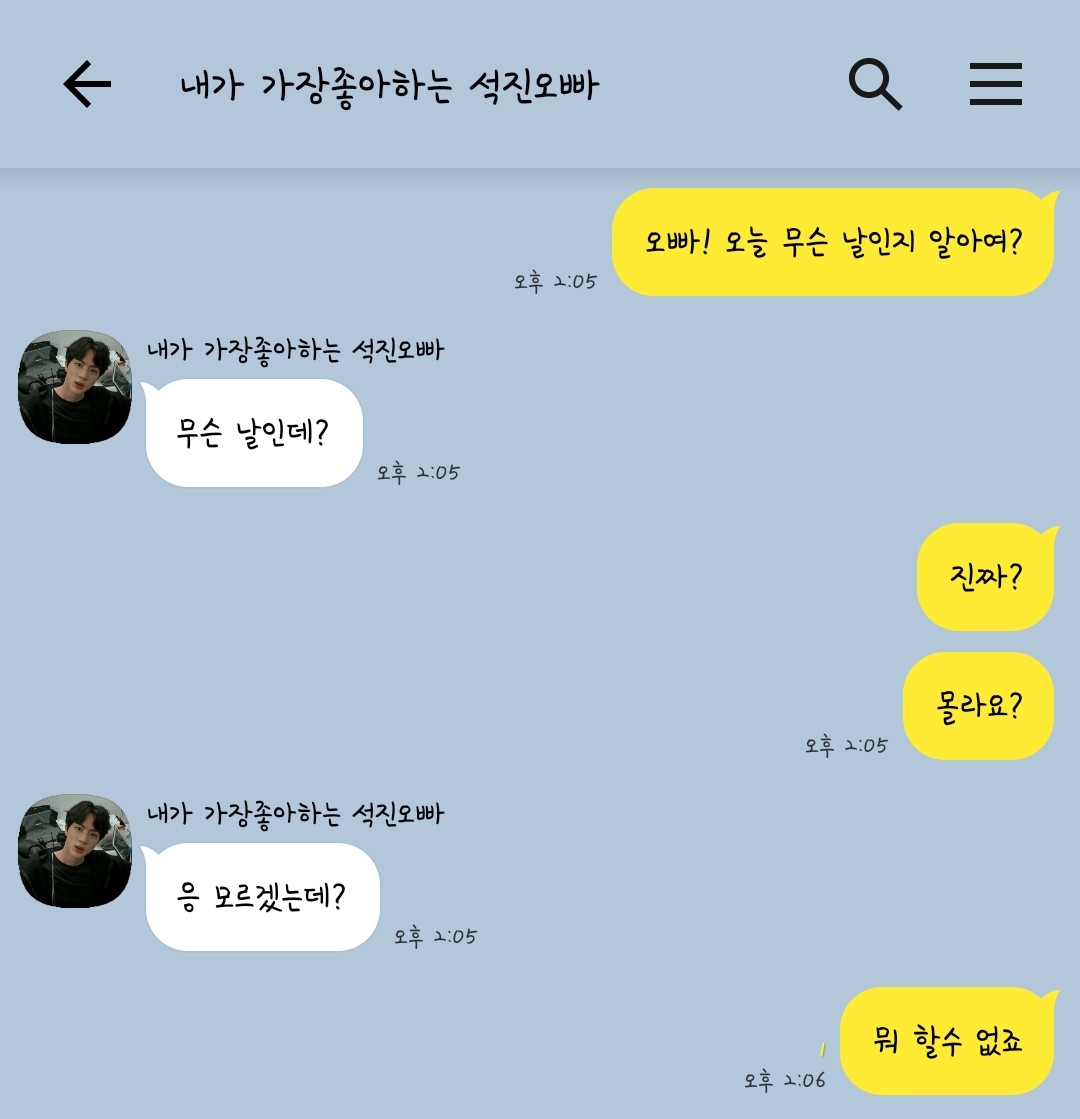Open the chat room hamburger menu
The image size is (1080, 1119).
point(995,84)
